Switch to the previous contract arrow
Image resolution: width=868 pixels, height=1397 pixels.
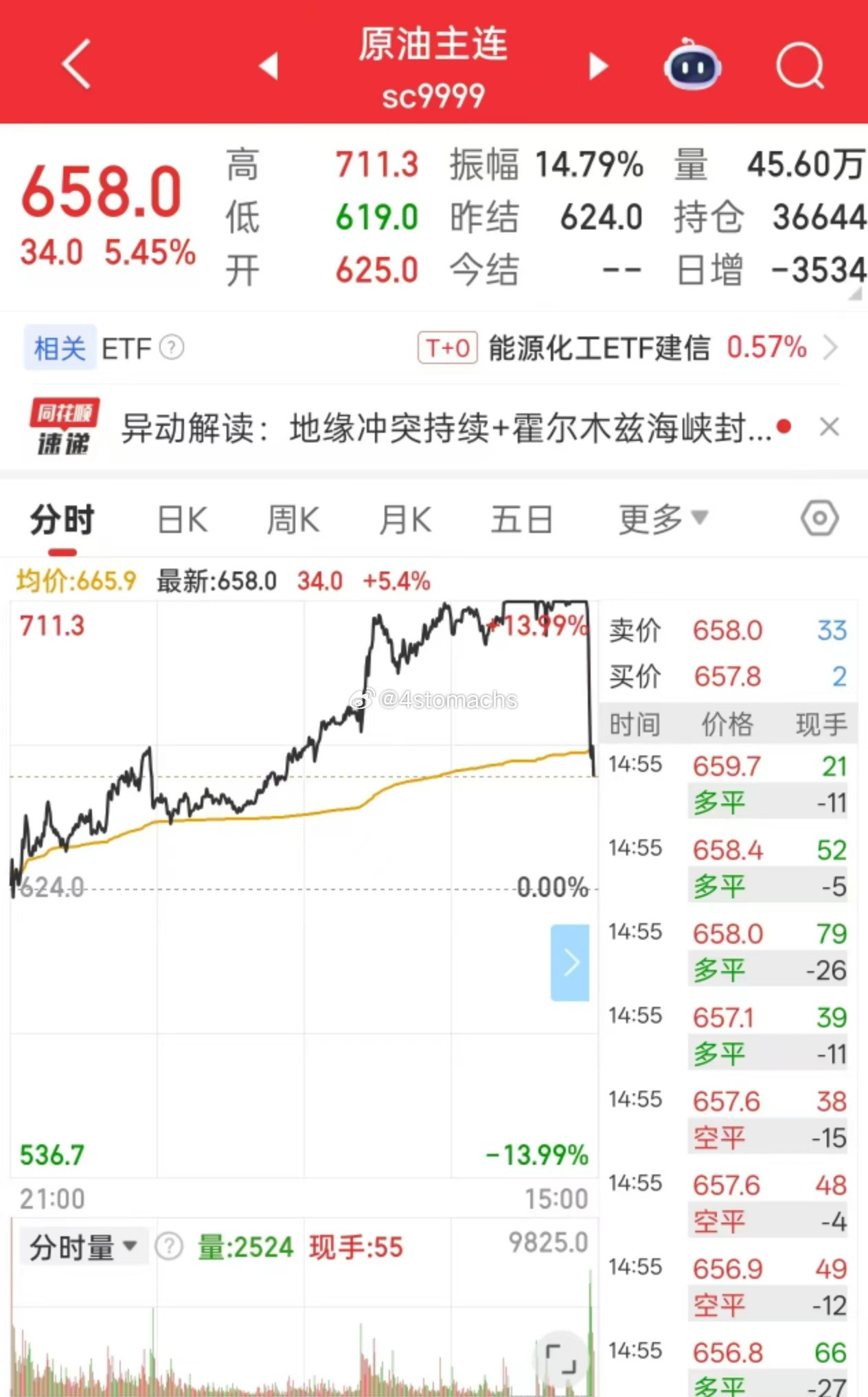(x=269, y=66)
